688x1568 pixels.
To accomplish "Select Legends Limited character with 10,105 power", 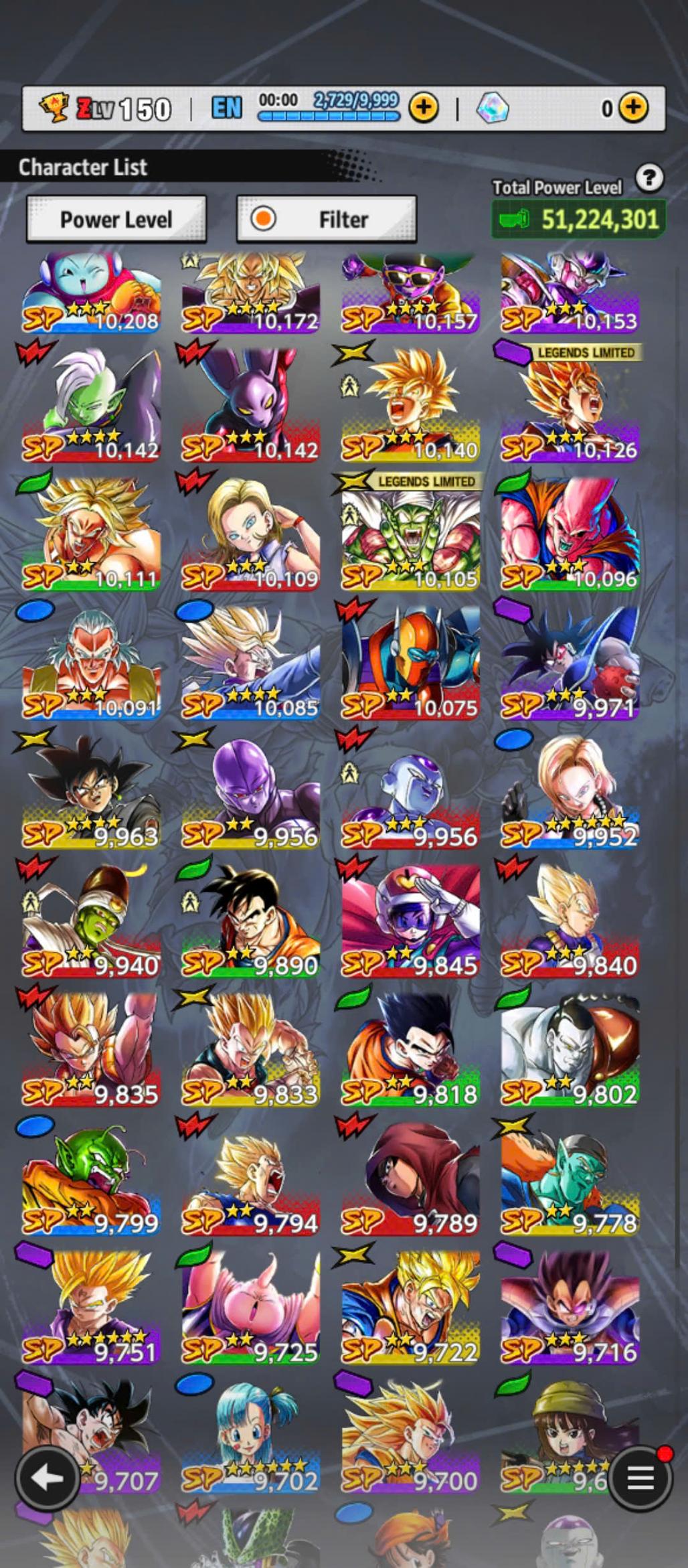I will (410, 534).
